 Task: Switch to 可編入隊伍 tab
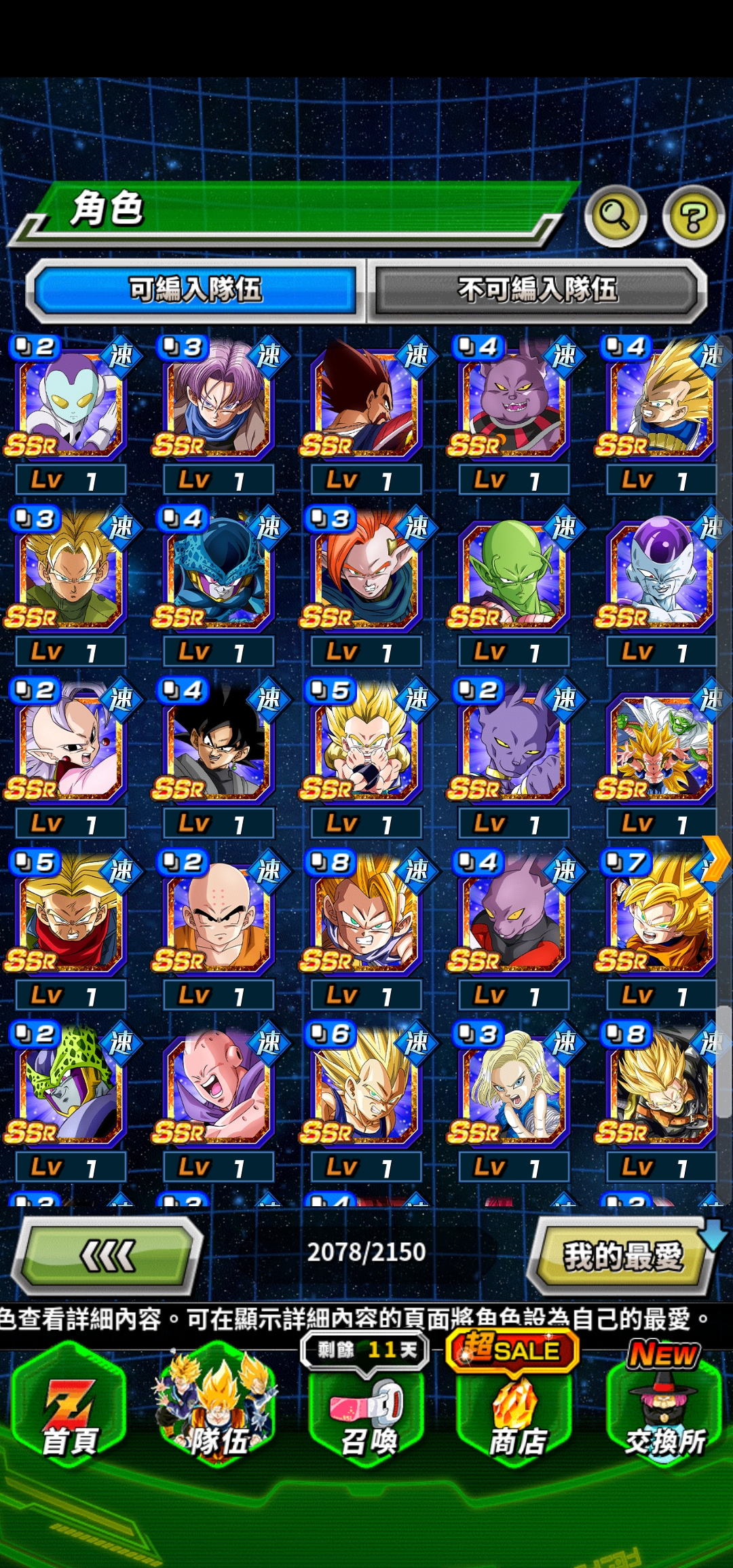click(195, 290)
